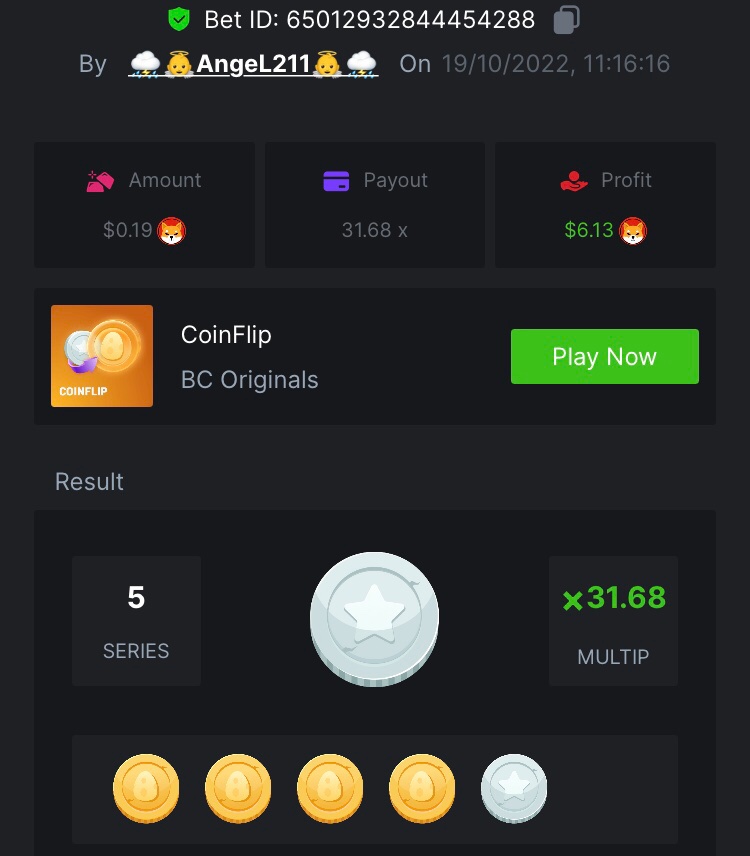Screen dimensions: 750x856
Task: Open the AngeL211 user profile link
Action: [x=253, y=64]
